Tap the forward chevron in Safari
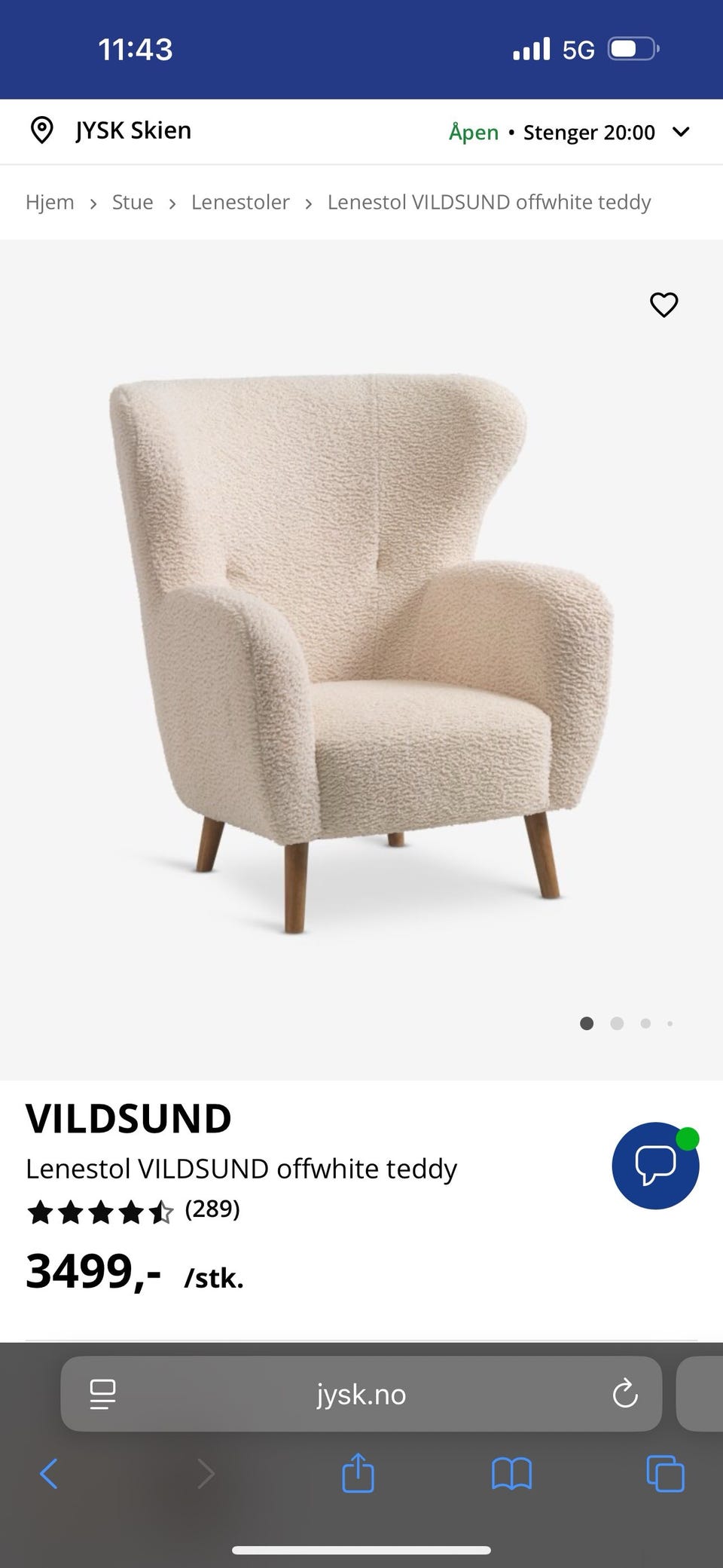723x1568 pixels. pyautogui.click(x=206, y=1474)
